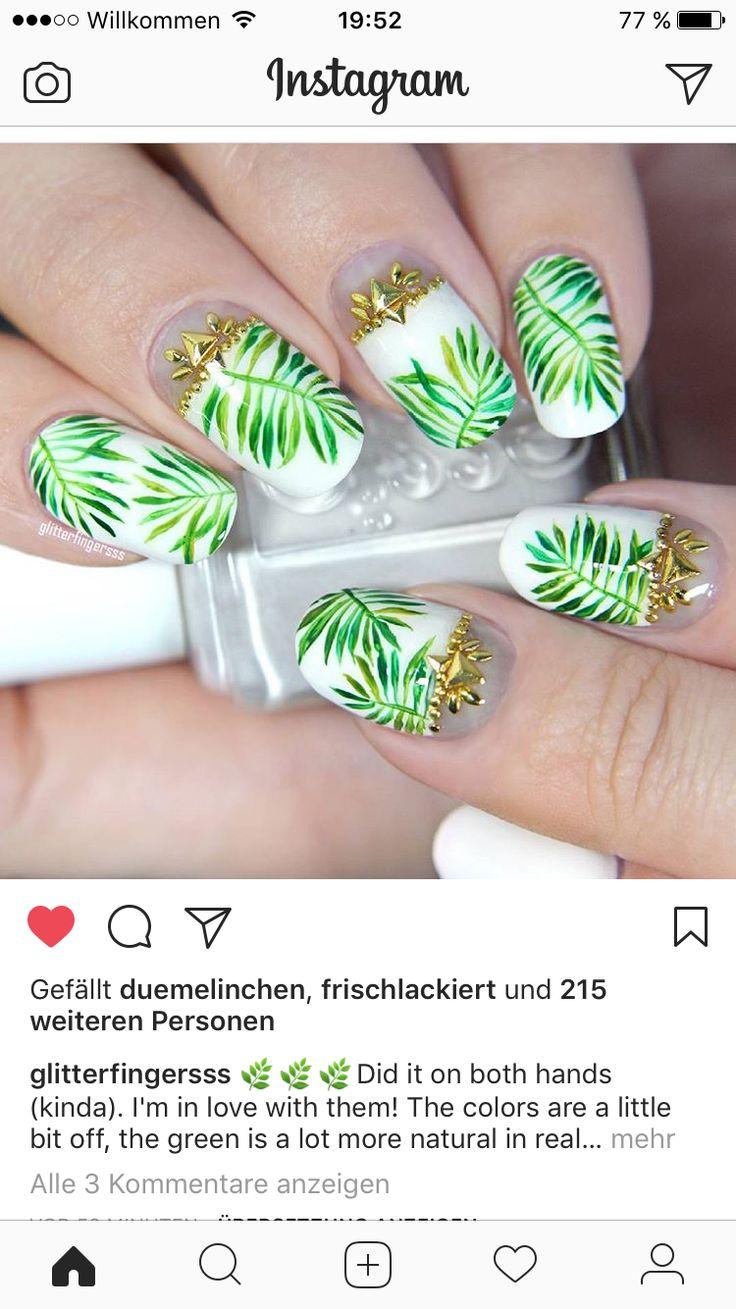
Task: Create a new post with the plus tab
Action: click(367, 1265)
